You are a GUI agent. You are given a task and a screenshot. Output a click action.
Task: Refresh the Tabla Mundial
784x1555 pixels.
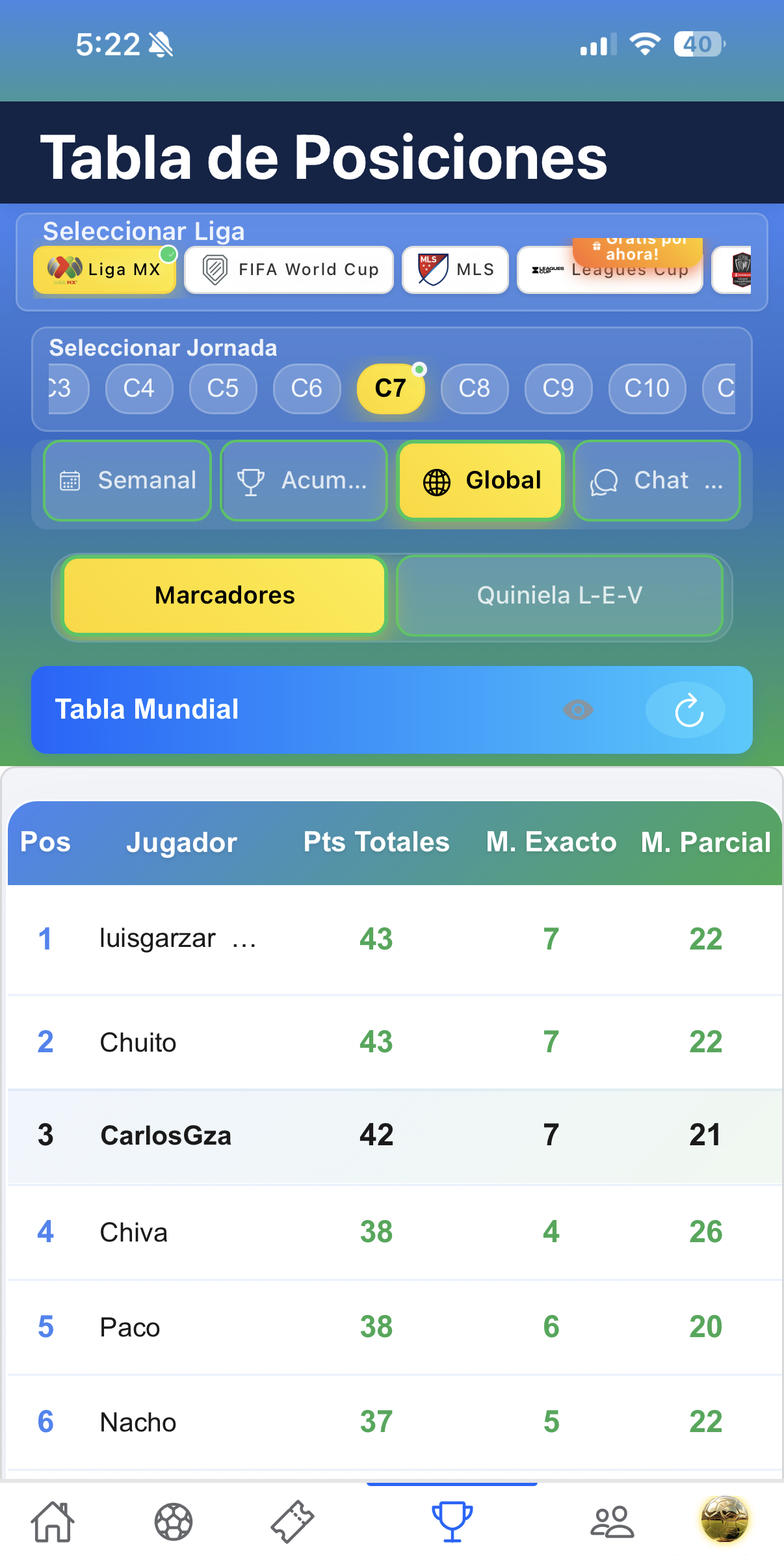688,710
